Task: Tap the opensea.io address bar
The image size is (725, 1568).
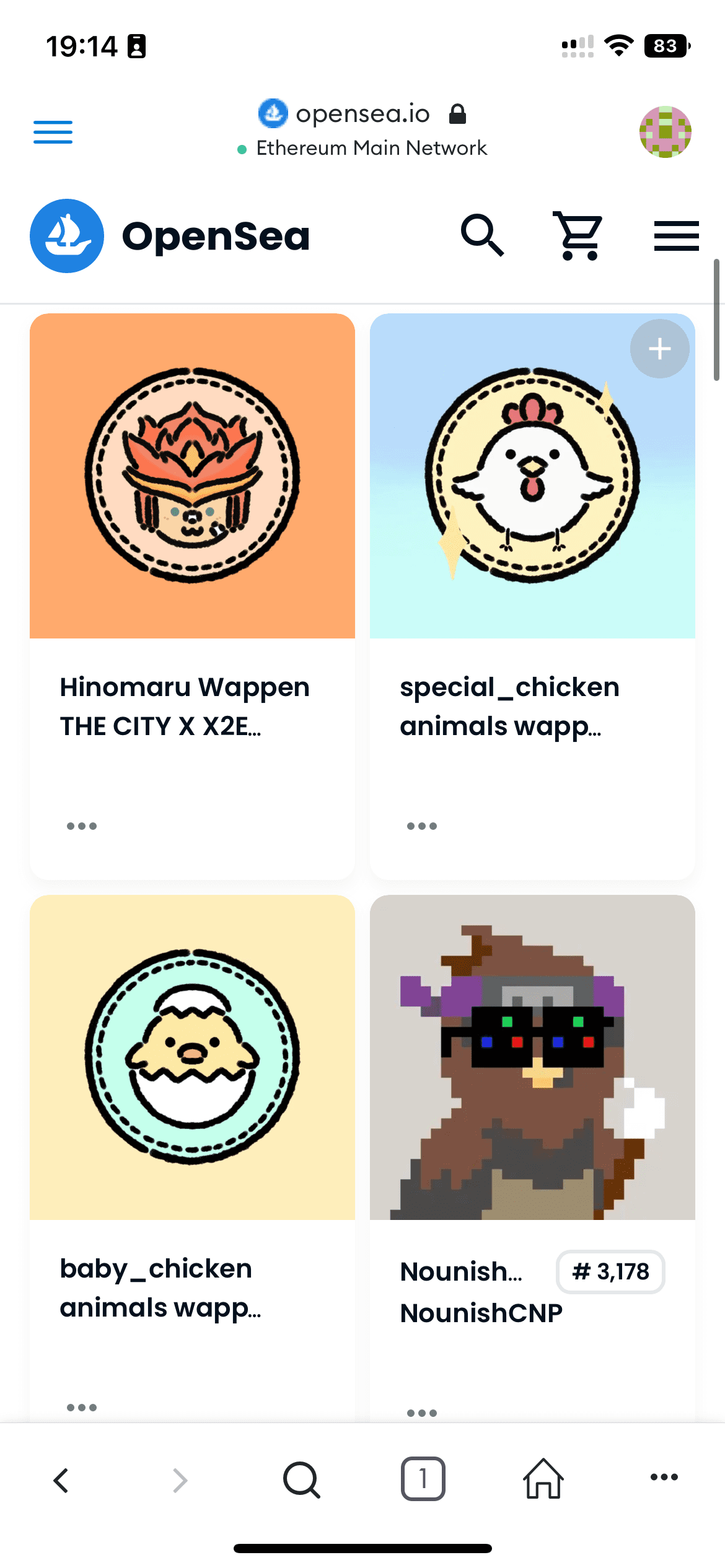Action: [362, 115]
